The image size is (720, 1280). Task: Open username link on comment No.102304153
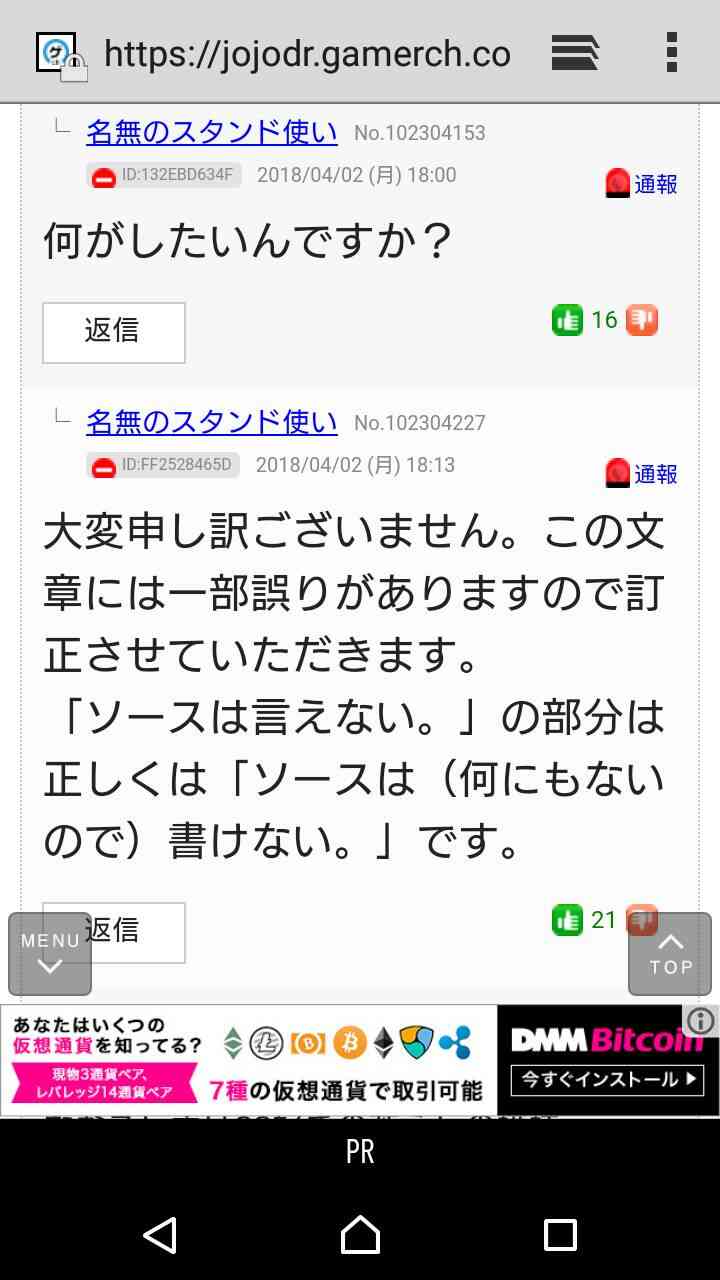pyautogui.click(x=212, y=131)
